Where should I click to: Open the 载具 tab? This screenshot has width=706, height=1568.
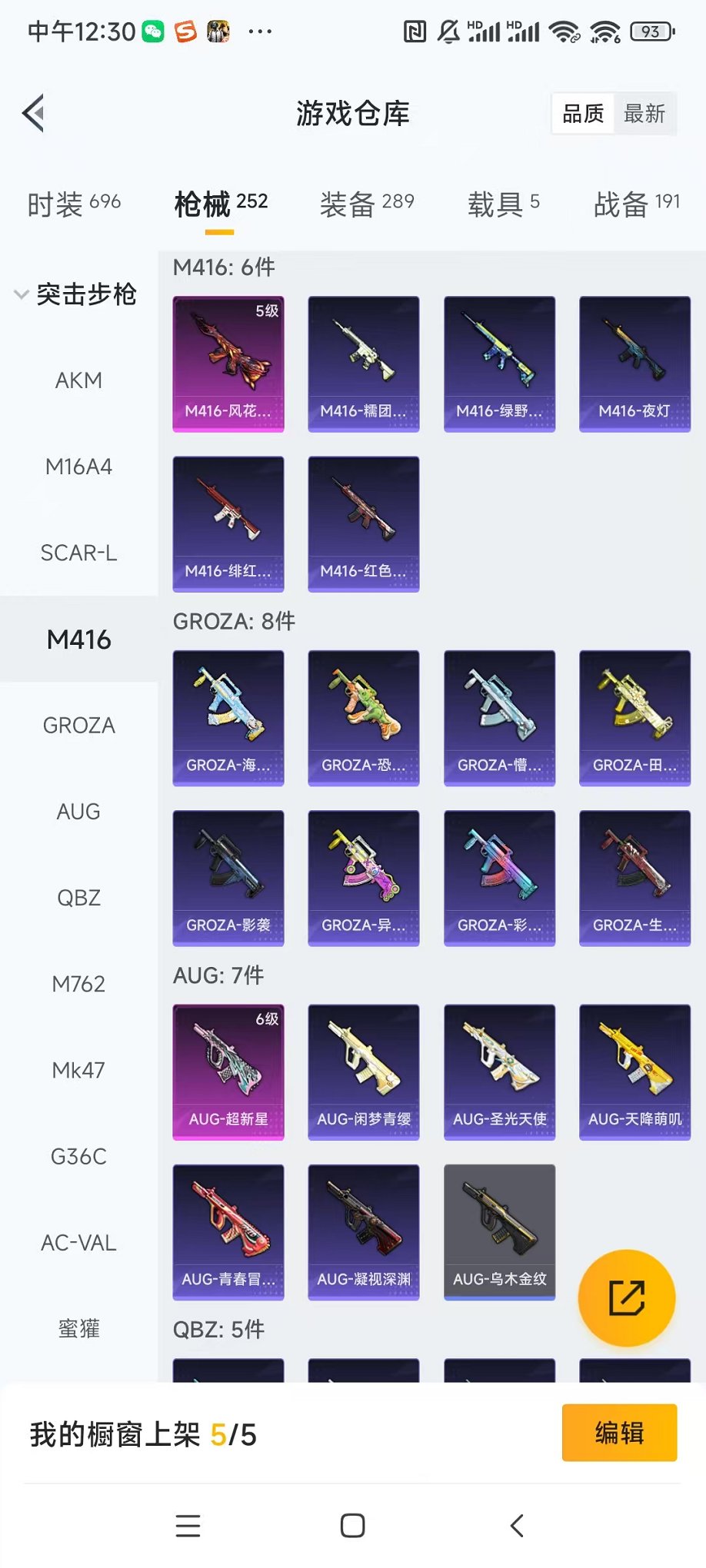pos(503,204)
